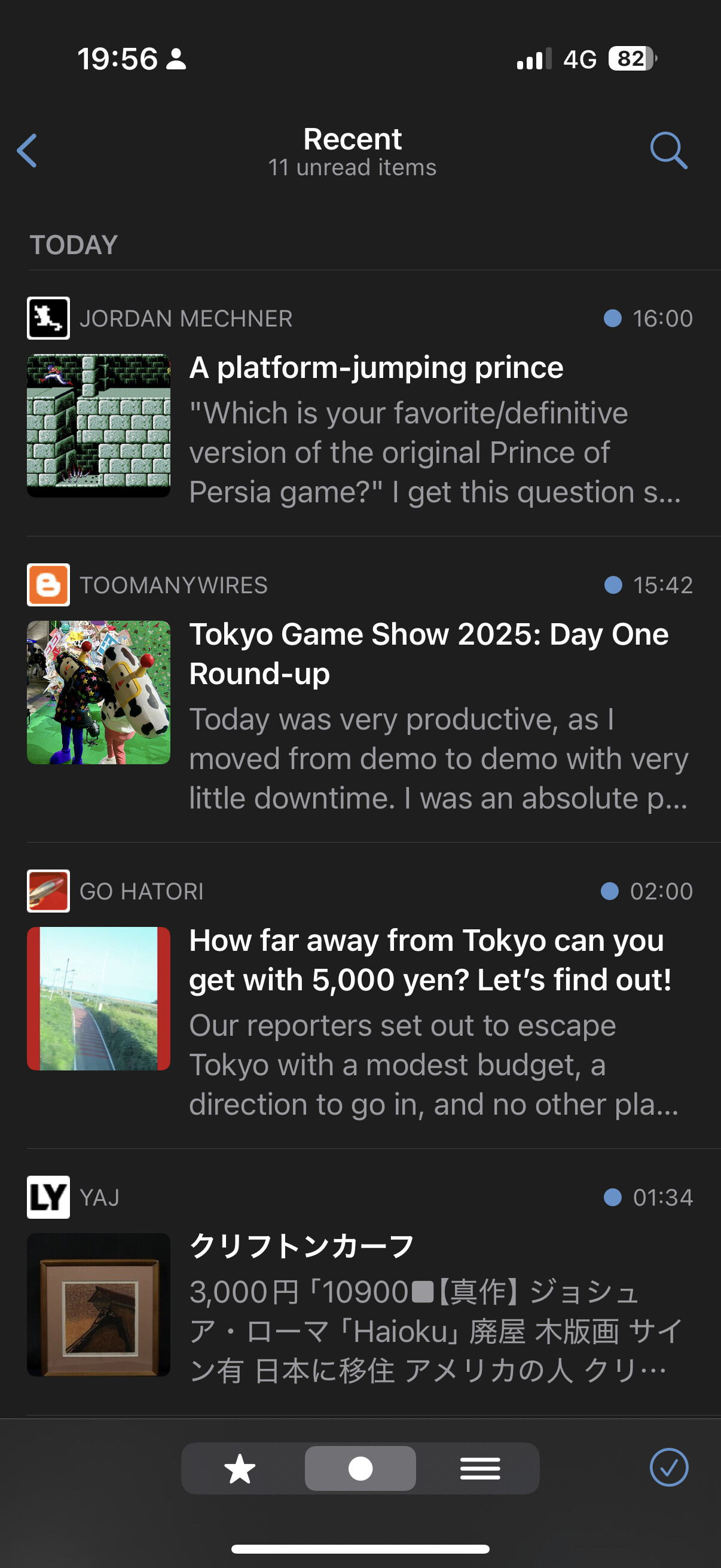
Task: Mark all items as read
Action: tap(668, 1468)
